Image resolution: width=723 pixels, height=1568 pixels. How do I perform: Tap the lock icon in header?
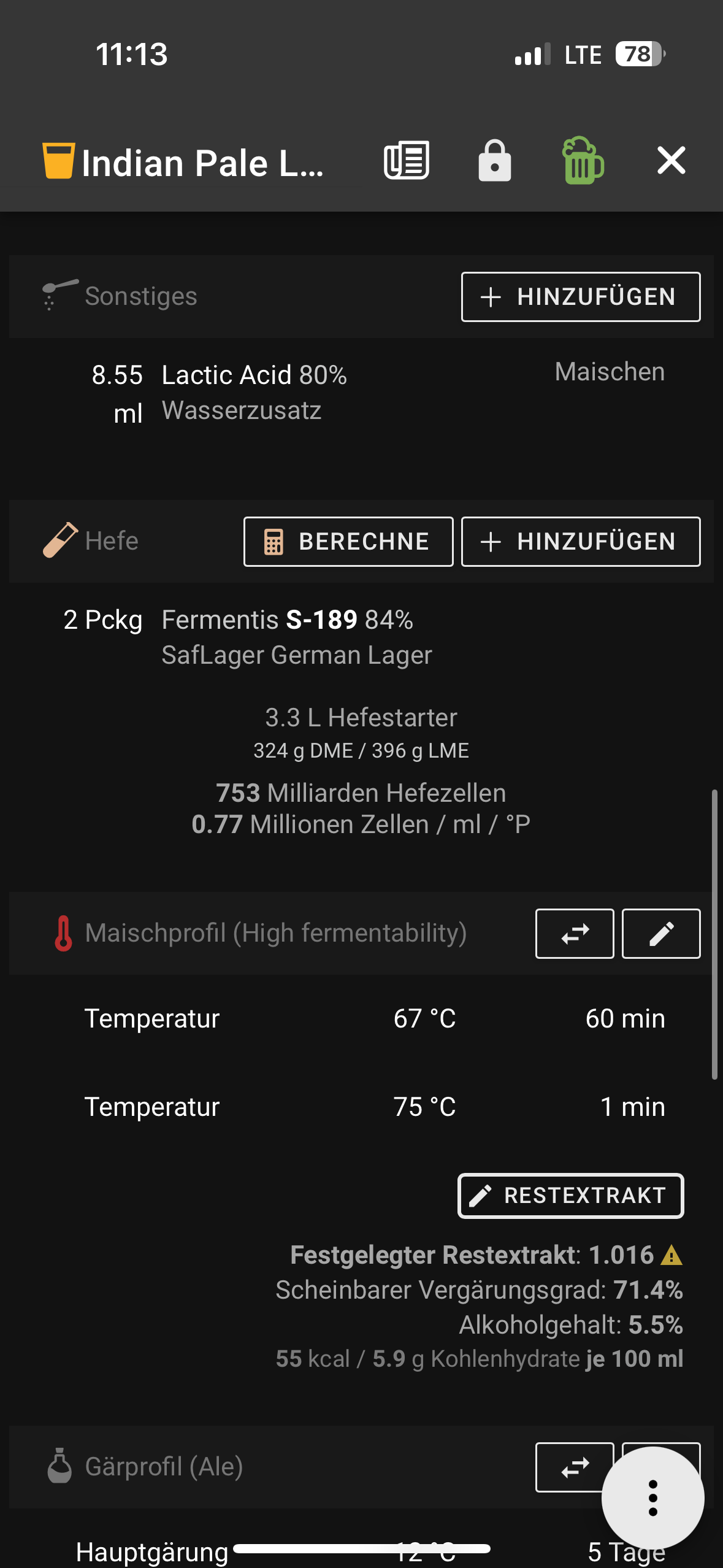coord(494,161)
